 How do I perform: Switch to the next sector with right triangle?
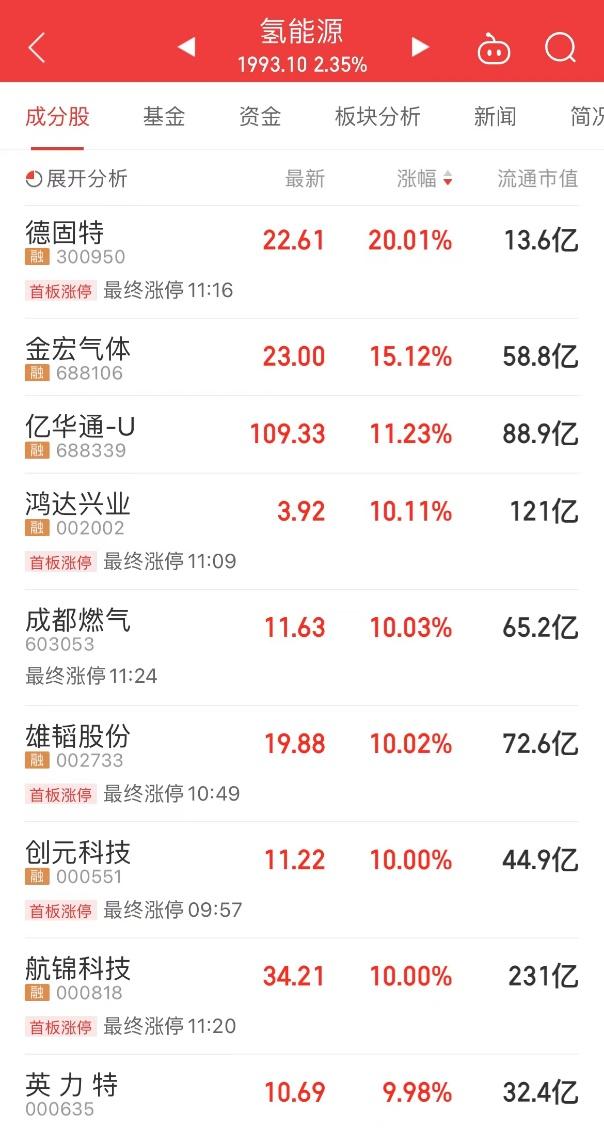coord(420,47)
